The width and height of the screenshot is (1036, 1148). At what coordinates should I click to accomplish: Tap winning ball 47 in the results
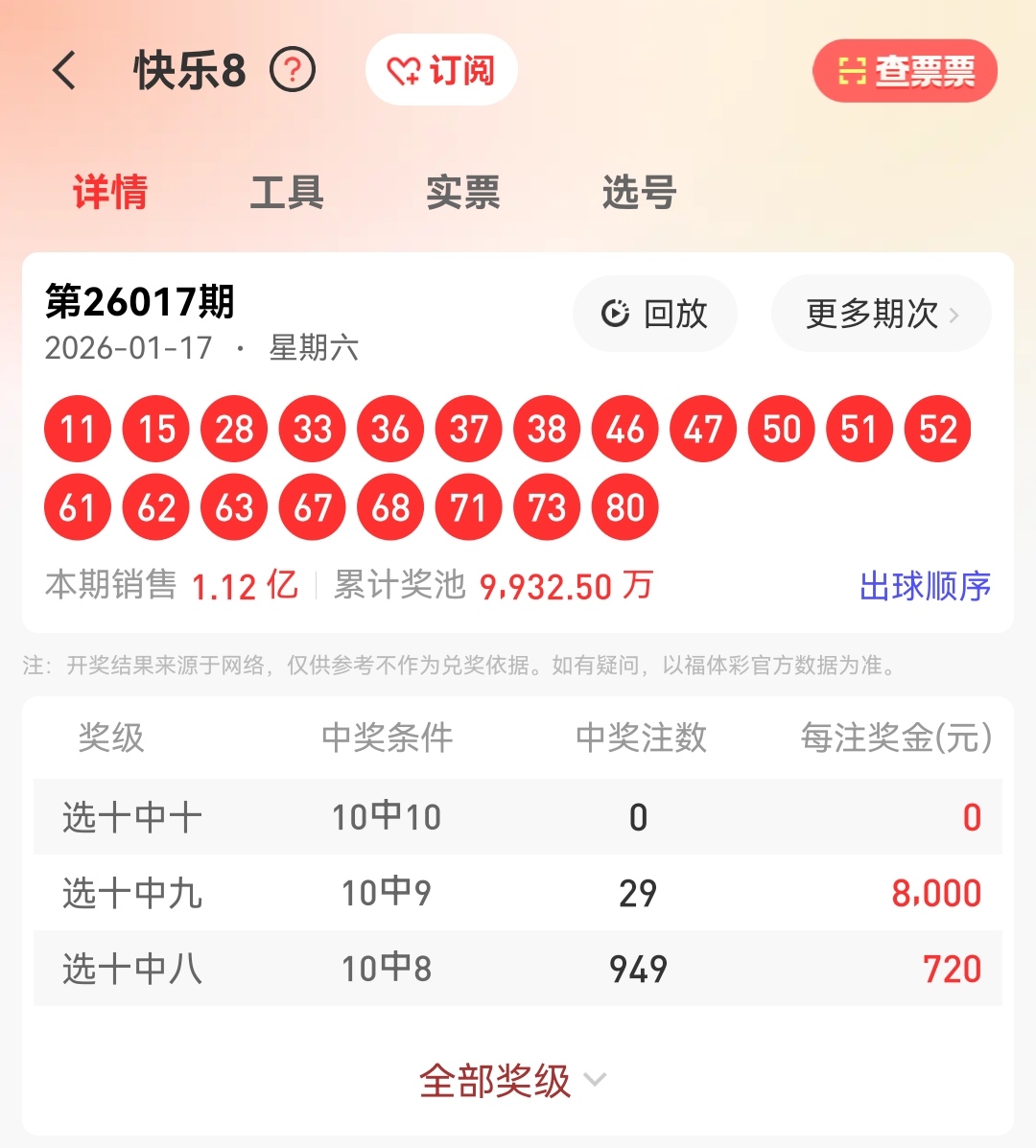(702, 429)
